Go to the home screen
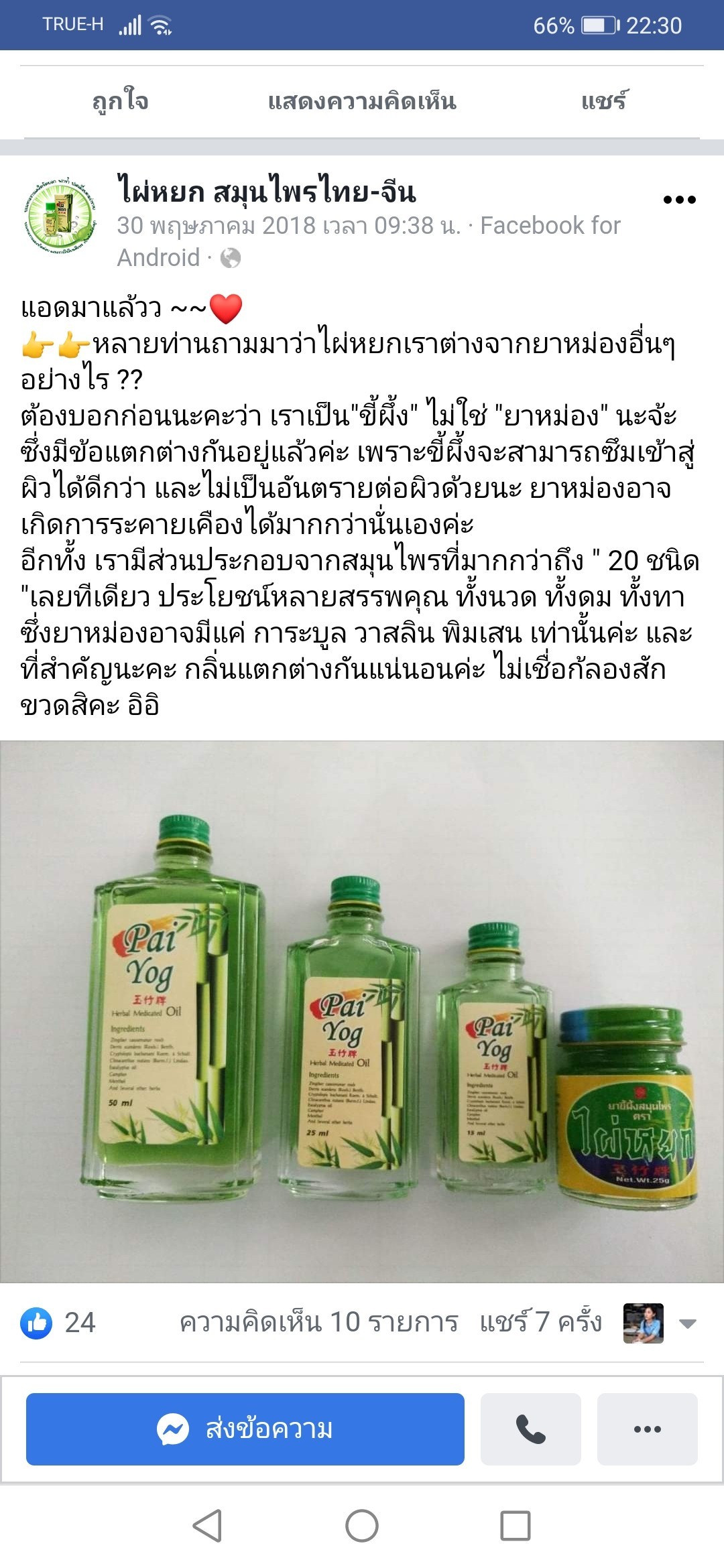 (362, 1526)
